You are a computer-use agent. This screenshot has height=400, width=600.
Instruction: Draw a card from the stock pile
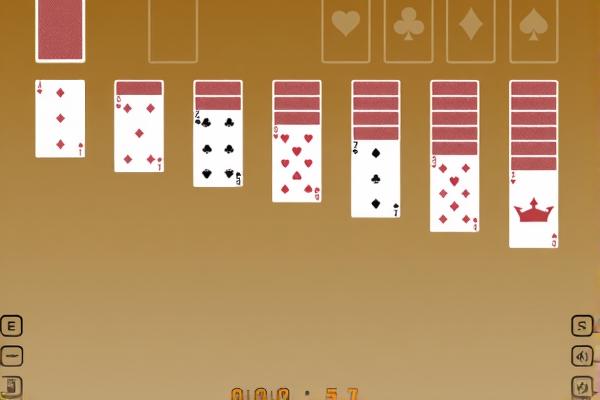click(x=60, y=30)
